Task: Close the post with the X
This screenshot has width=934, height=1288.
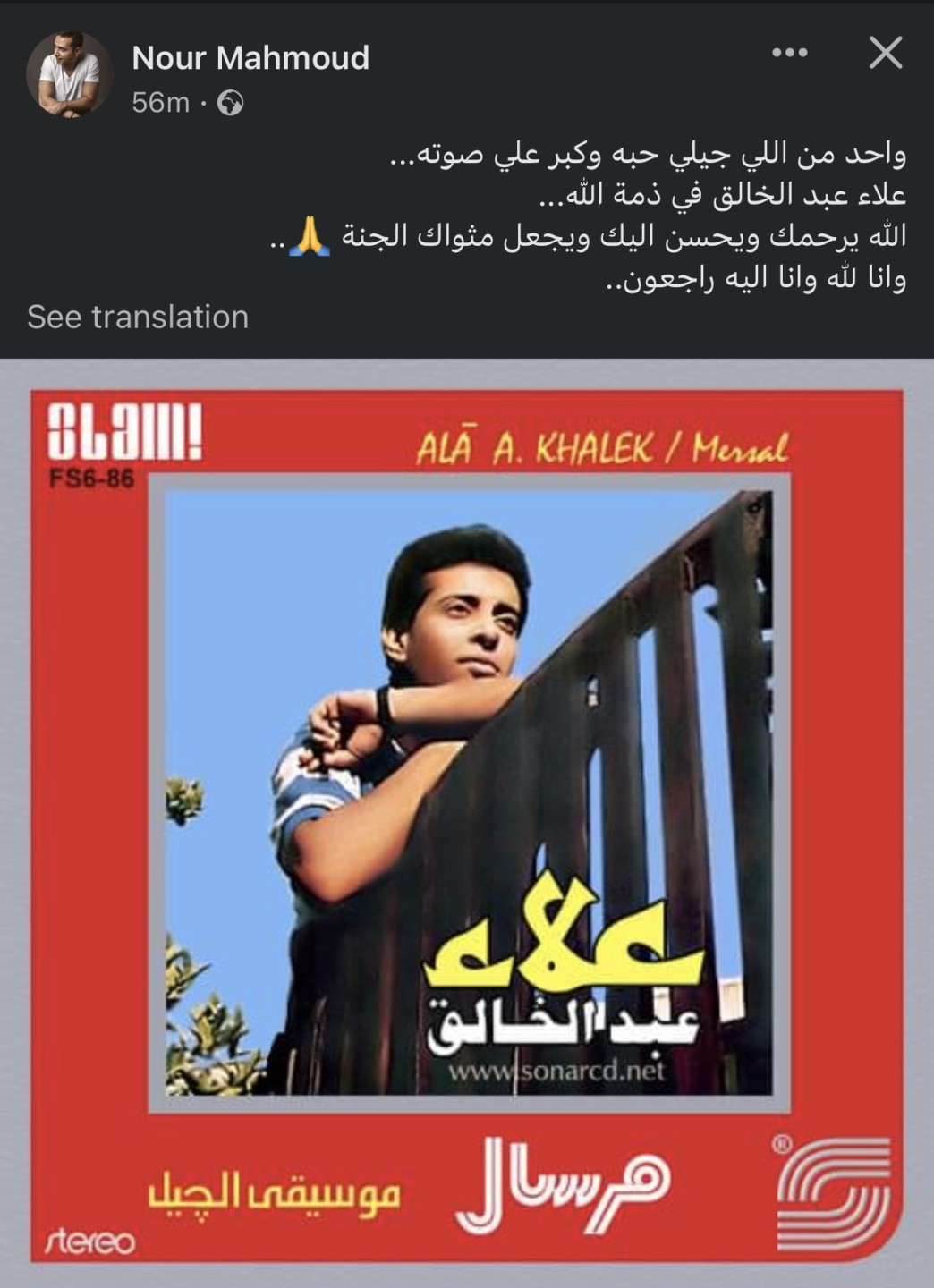Action: (x=885, y=54)
